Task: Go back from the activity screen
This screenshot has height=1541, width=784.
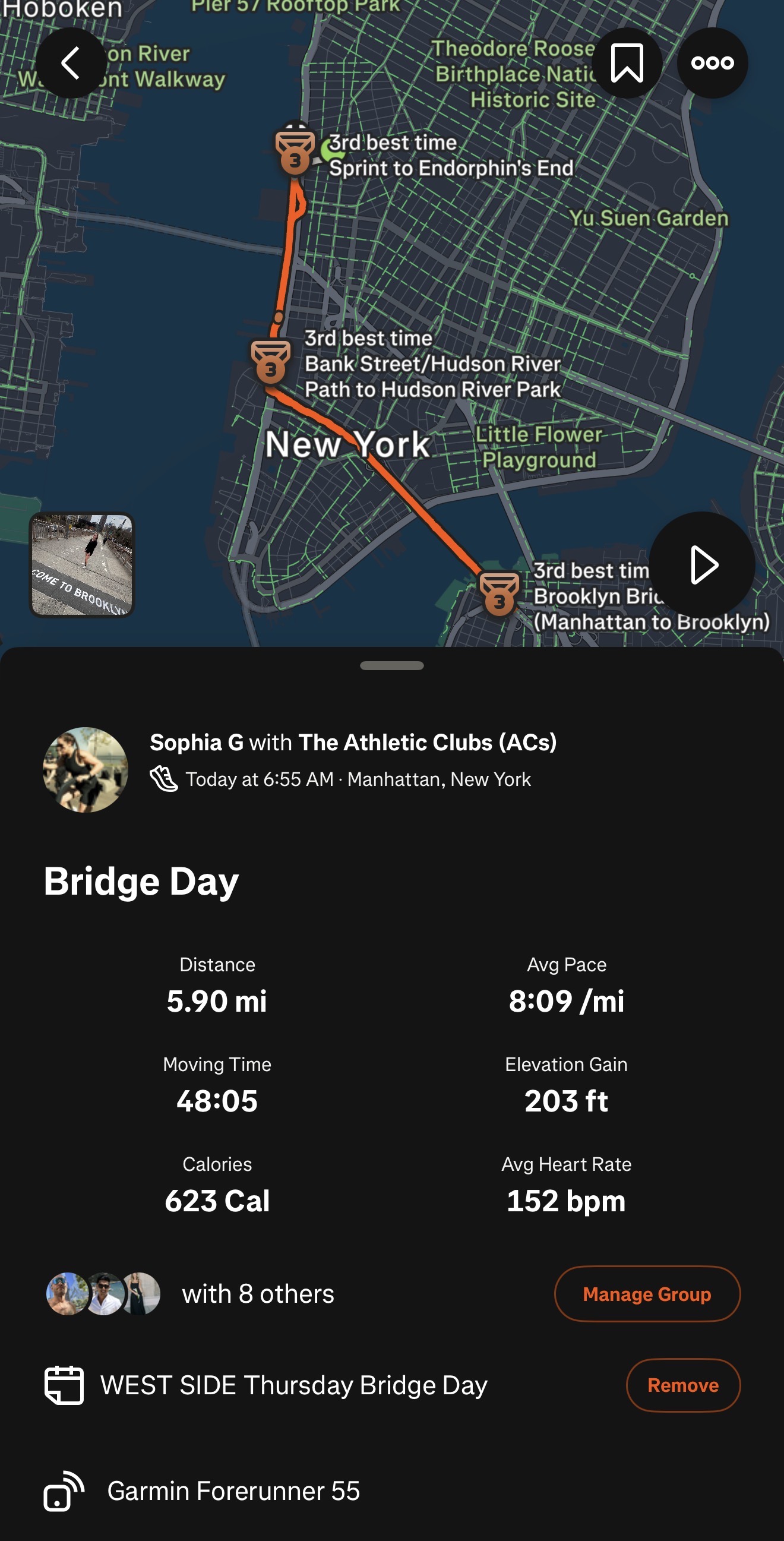Action: click(x=71, y=63)
